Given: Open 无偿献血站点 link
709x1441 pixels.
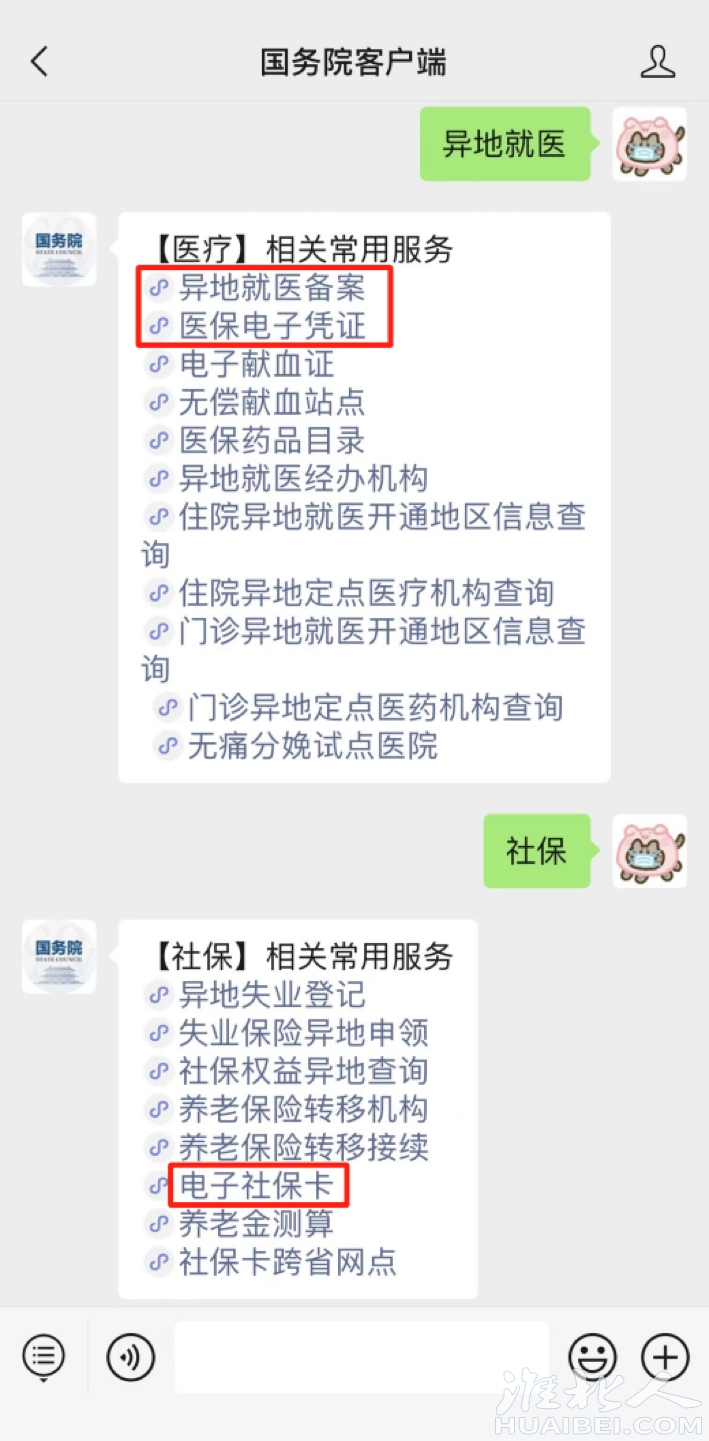Looking at the screenshot, I should coord(271,403).
